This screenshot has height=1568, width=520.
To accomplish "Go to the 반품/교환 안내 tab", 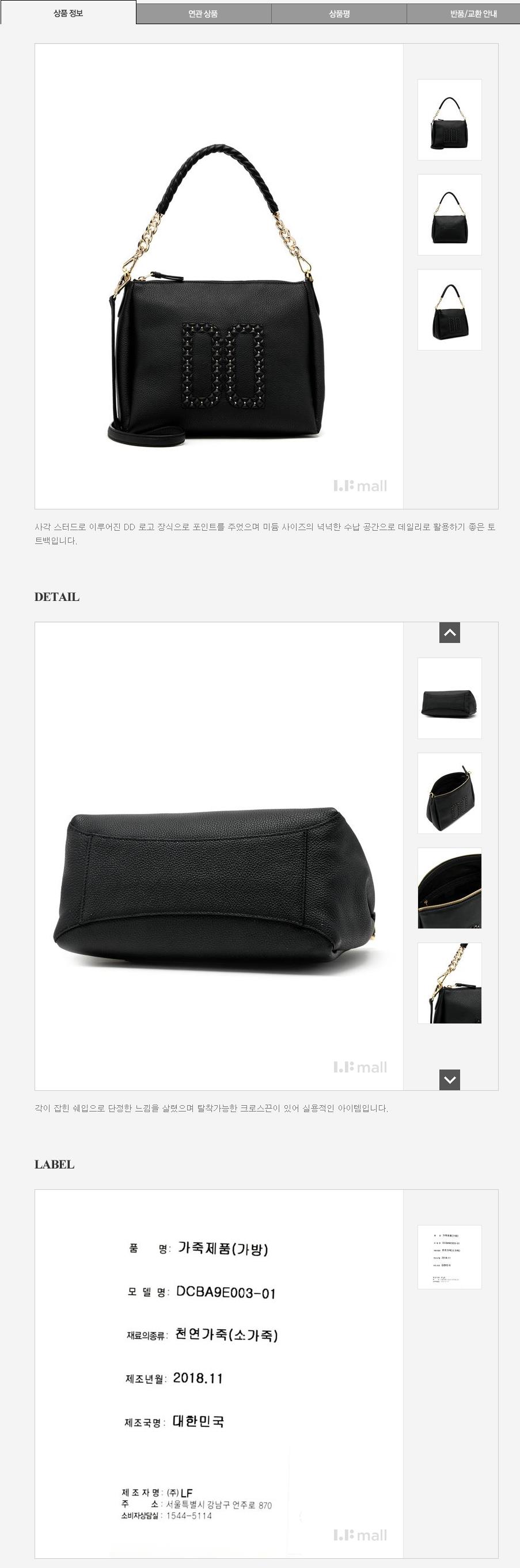I will click(473, 13).
